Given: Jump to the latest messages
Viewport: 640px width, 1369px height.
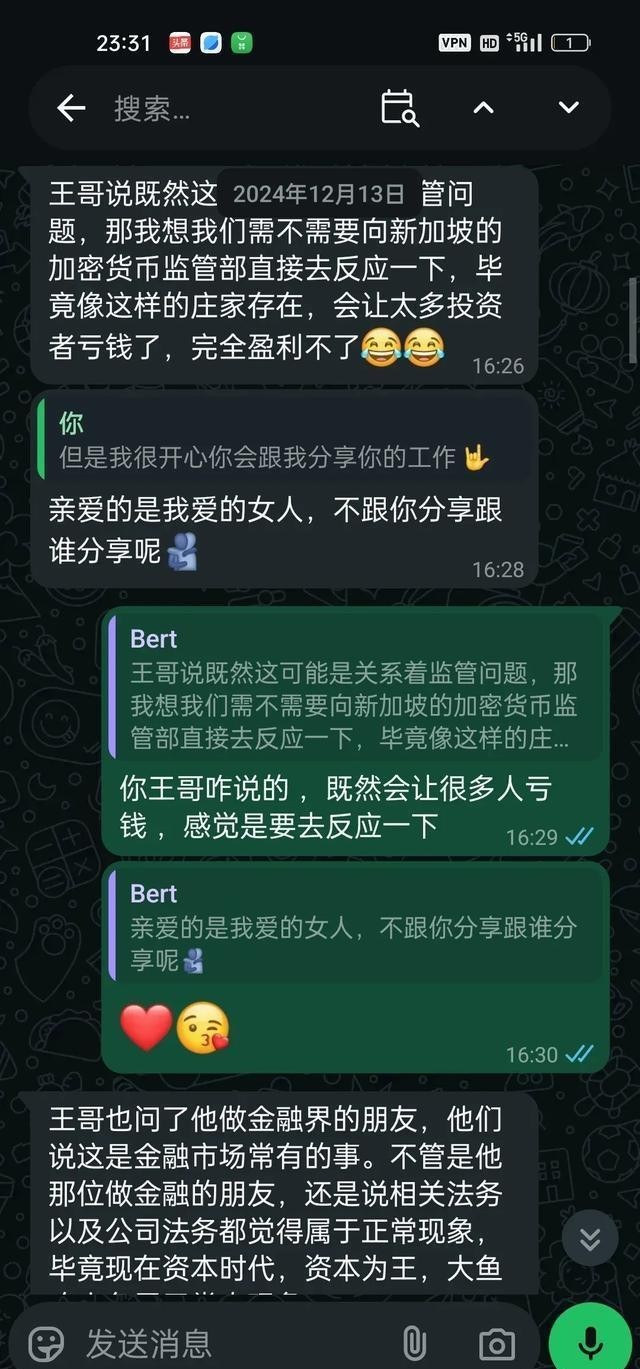Looking at the screenshot, I should (x=590, y=1239).
